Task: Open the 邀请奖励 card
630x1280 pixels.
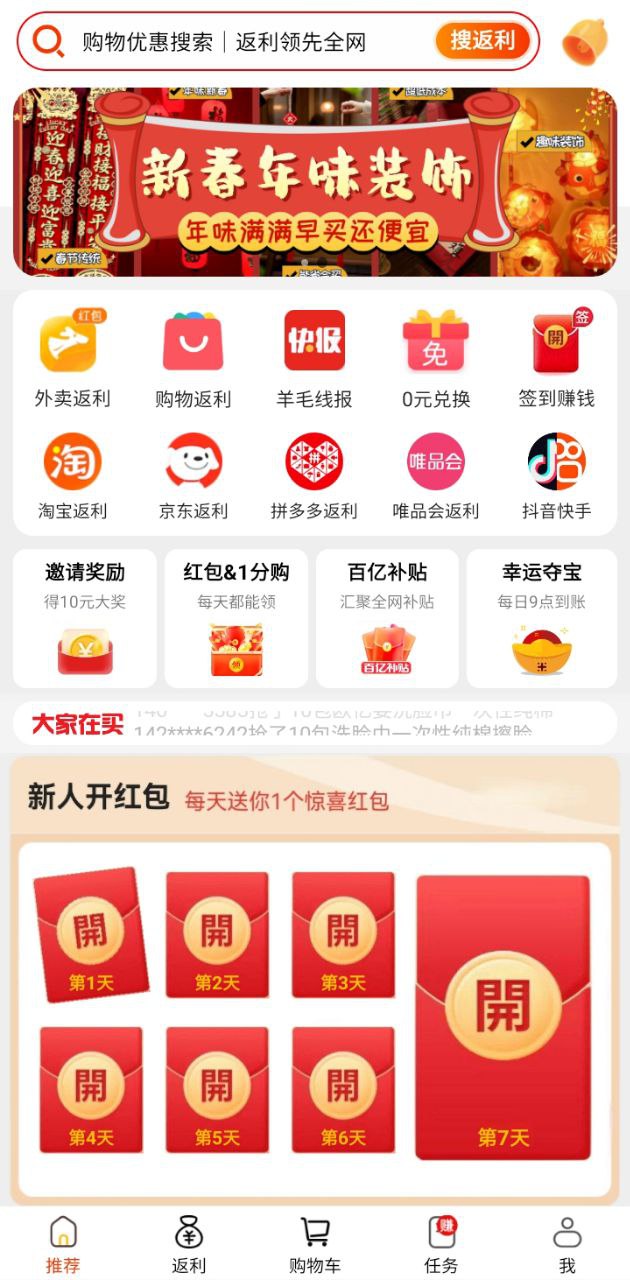Action: [85, 617]
